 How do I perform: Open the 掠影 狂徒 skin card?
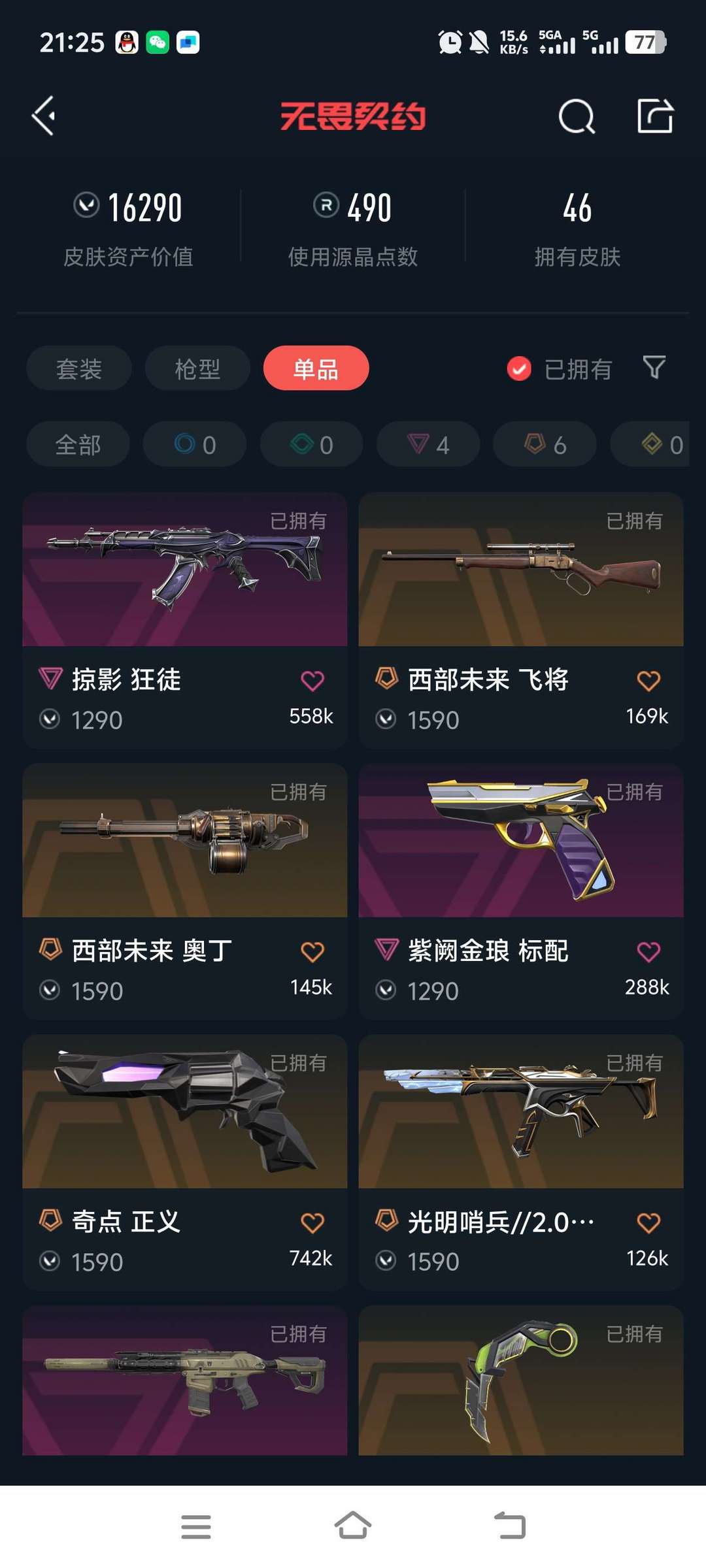[x=184, y=620]
